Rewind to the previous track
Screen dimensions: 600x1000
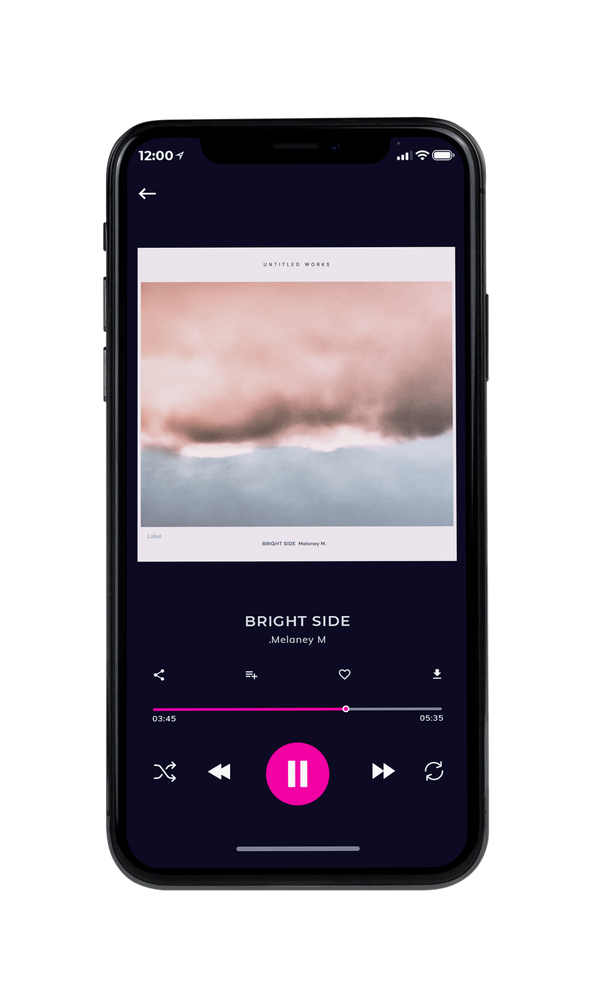pyautogui.click(x=219, y=772)
